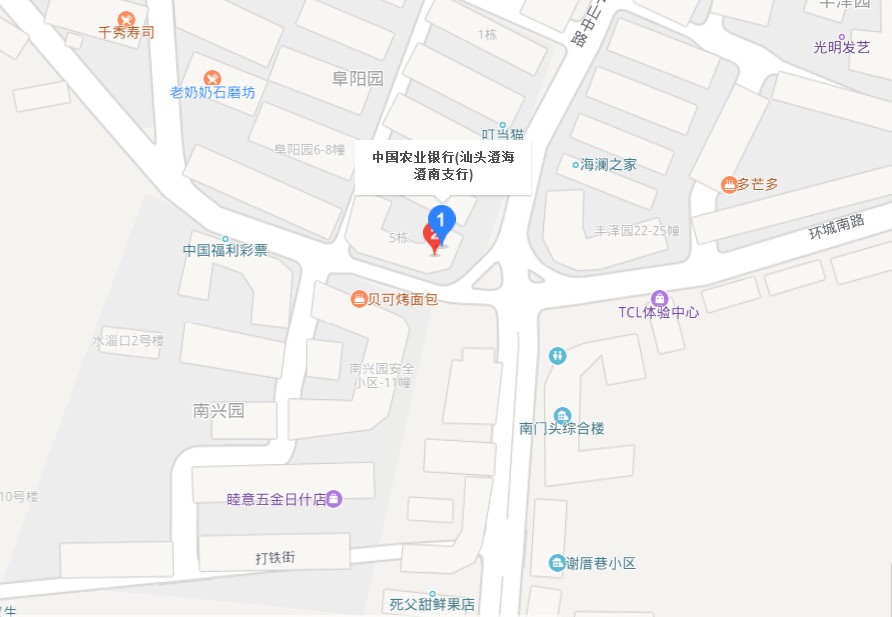This screenshot has height=617, width=892.
Task: Select the 谢厝巷小区 residential icon
Action: 556,563
